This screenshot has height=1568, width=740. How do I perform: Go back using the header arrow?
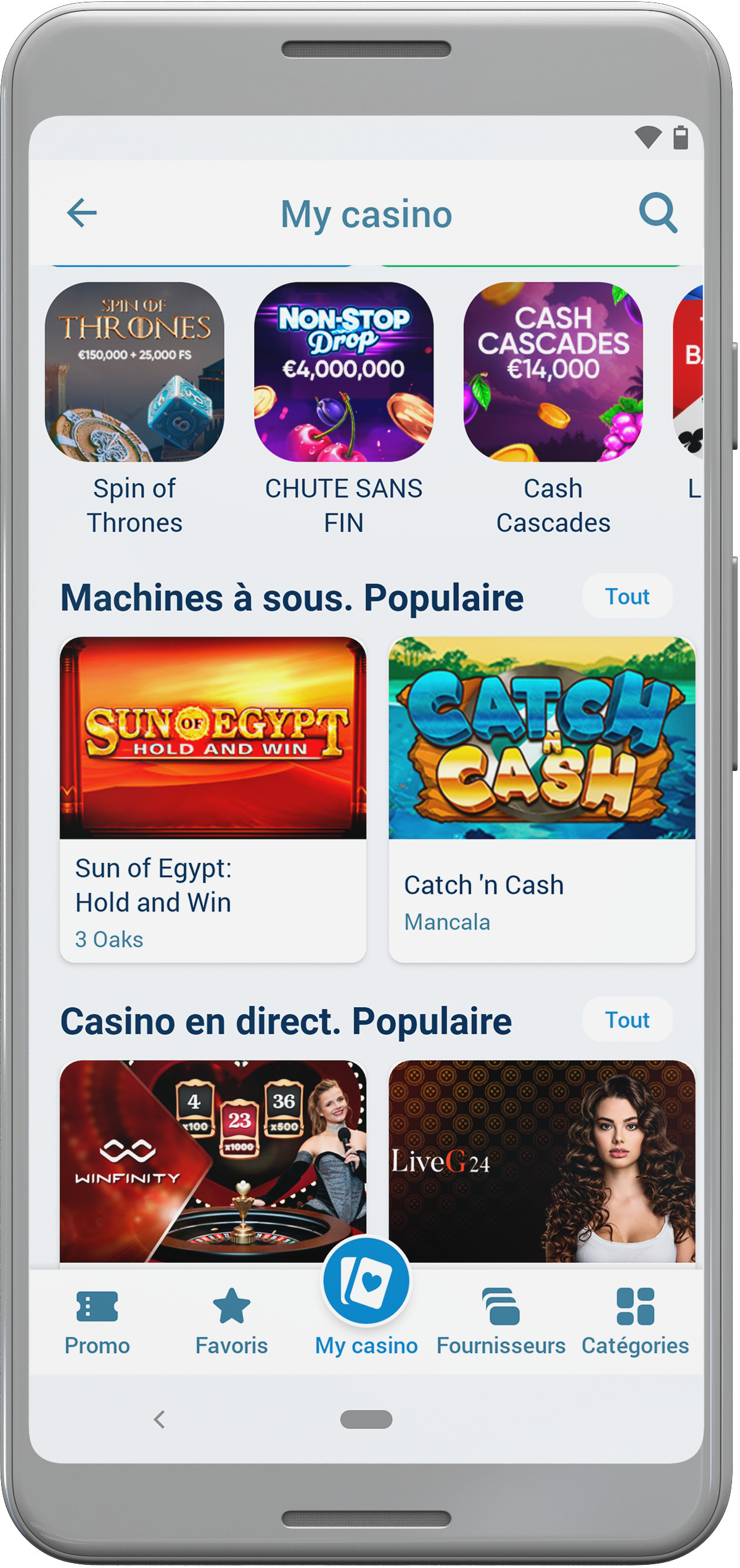81,213
